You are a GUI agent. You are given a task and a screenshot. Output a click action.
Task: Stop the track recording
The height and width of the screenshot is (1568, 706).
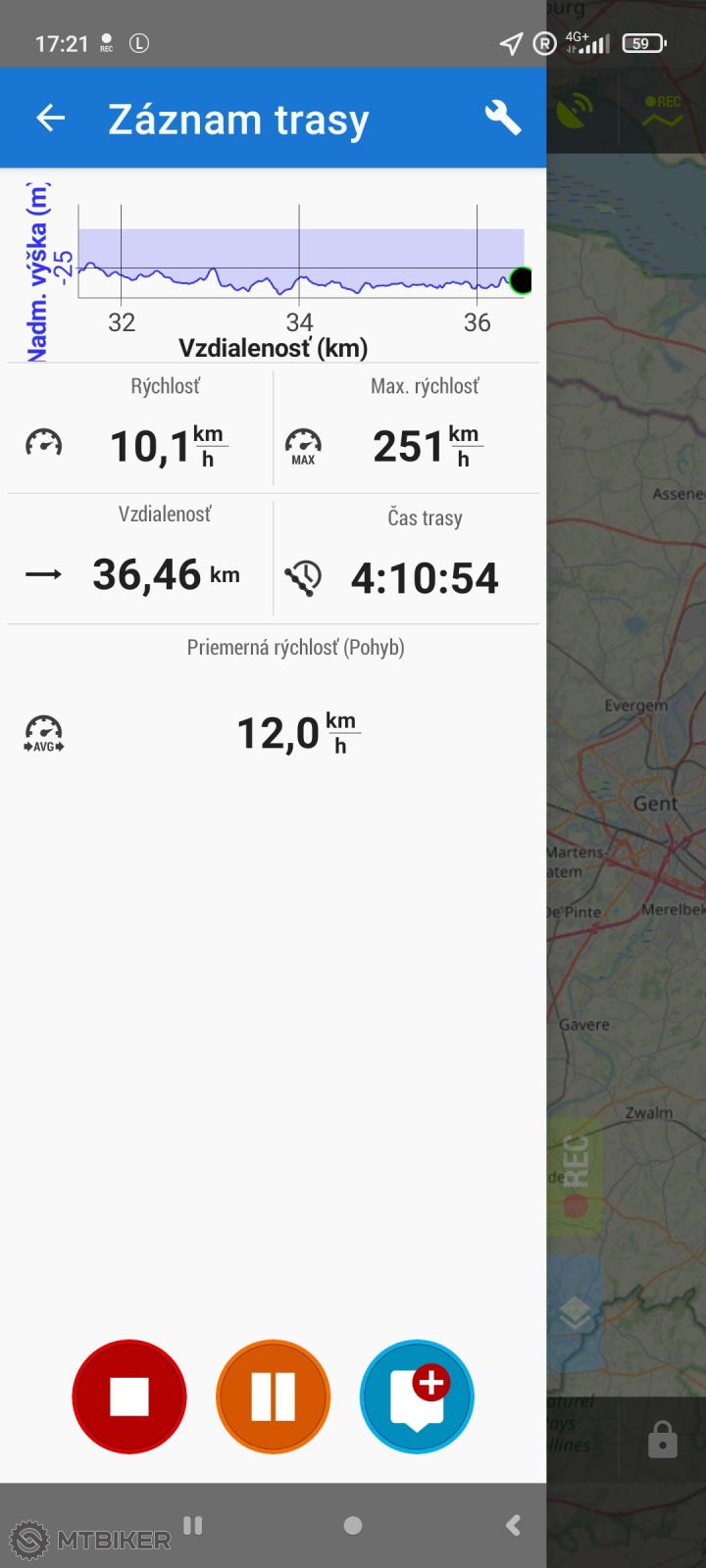tap(128, 1396)
